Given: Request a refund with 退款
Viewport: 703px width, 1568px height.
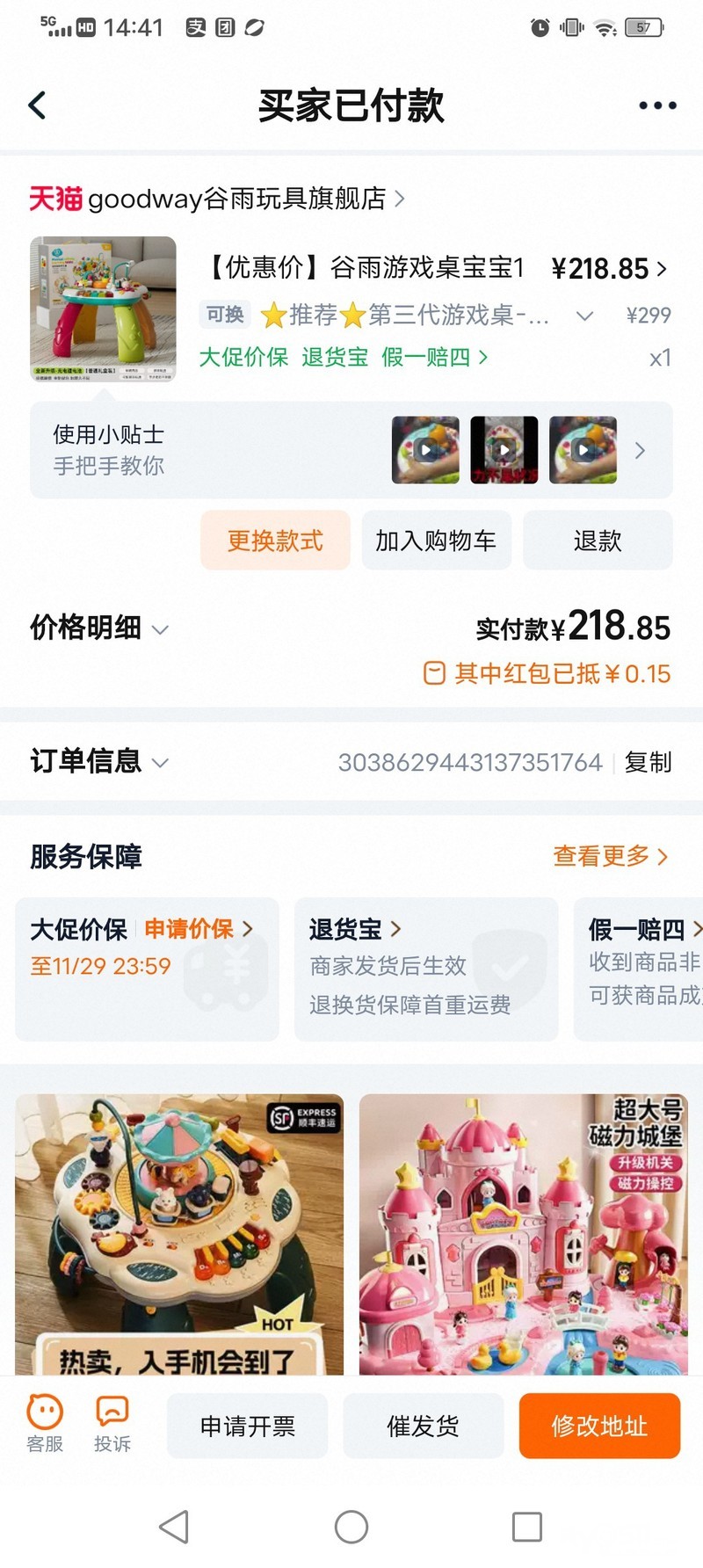Looking at the screenshot, I should click(x=598, y=541).
